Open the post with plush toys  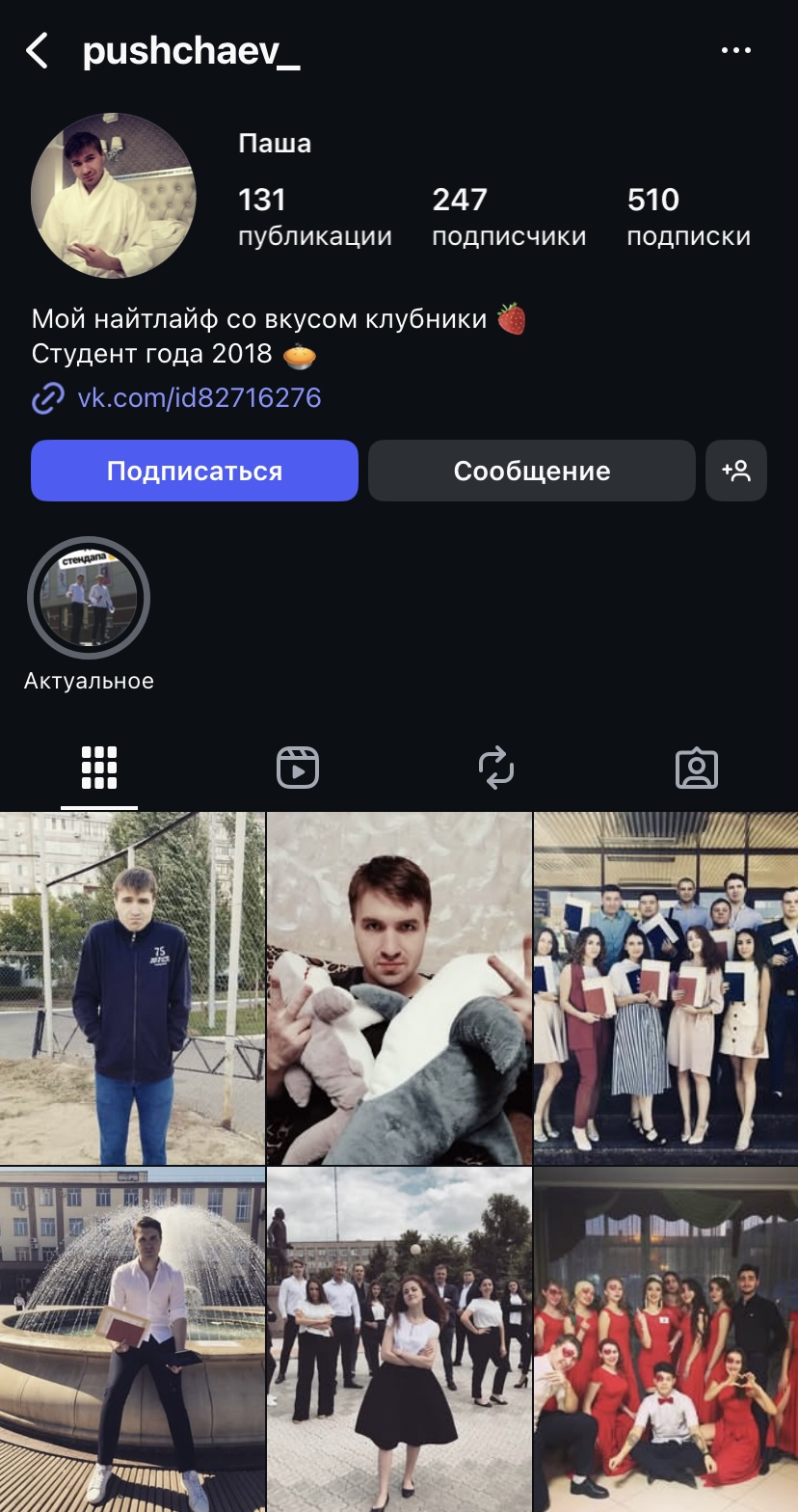tap(399, 987)
